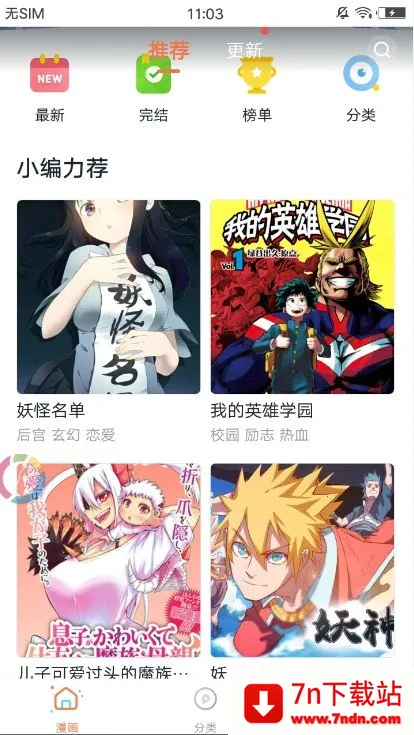Open the 最新 new releases shortcut
Screen dimensions: 414x735
(x=50, y=89)
